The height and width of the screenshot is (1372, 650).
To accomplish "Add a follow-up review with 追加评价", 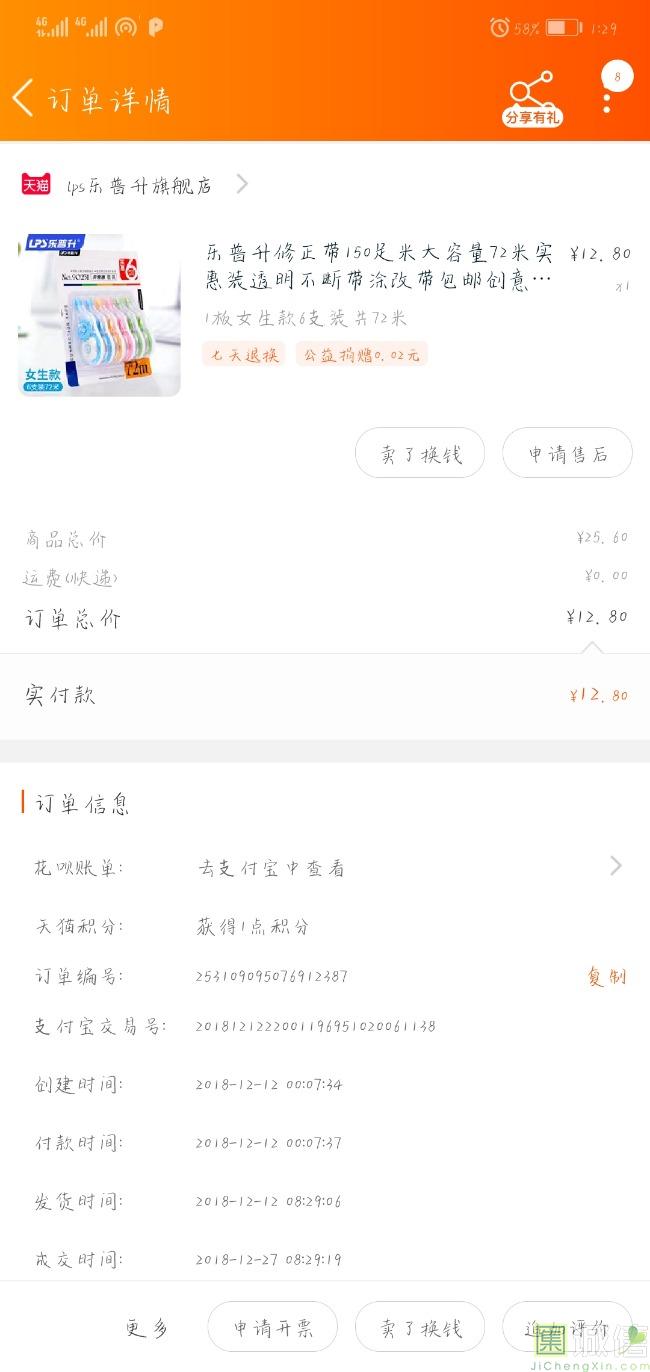I will pyautogui.click(x=567, y=1327).
